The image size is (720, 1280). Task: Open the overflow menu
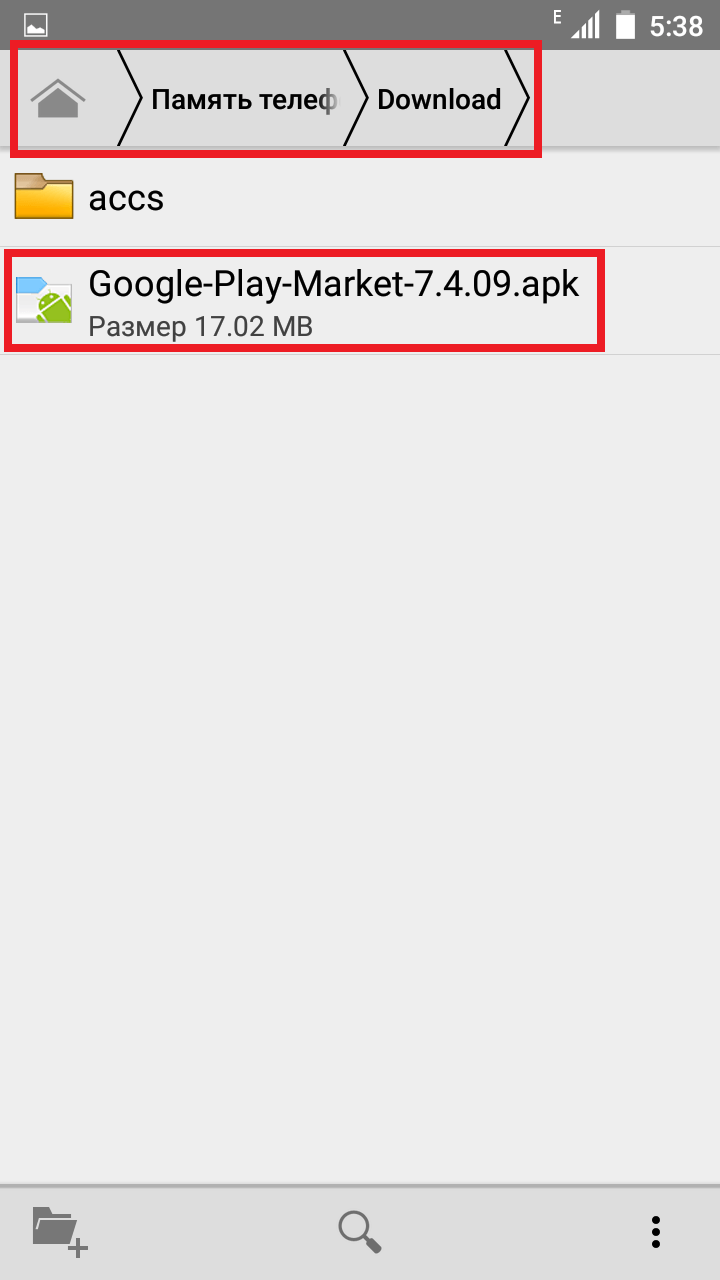[655, 1232]
